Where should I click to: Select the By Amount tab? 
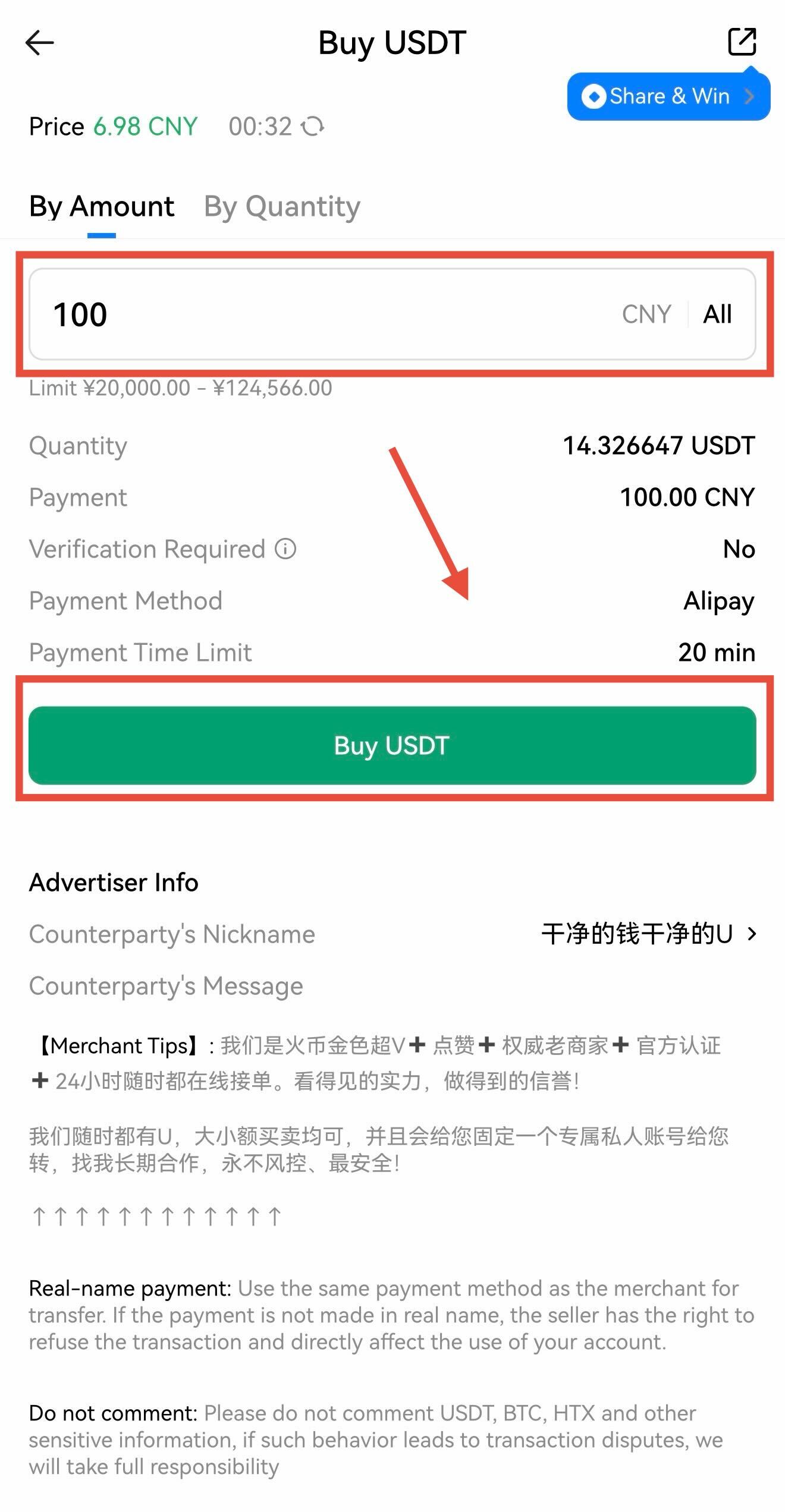click(102, 207)
